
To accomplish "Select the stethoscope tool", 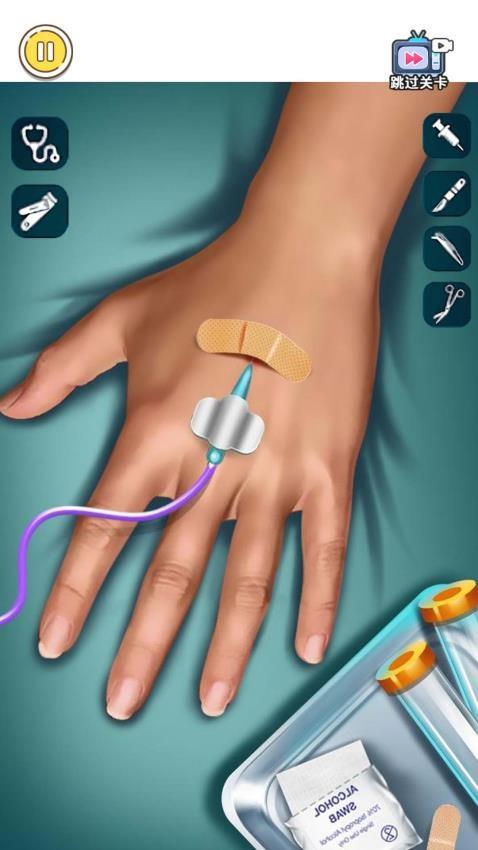I will point(40,143).
